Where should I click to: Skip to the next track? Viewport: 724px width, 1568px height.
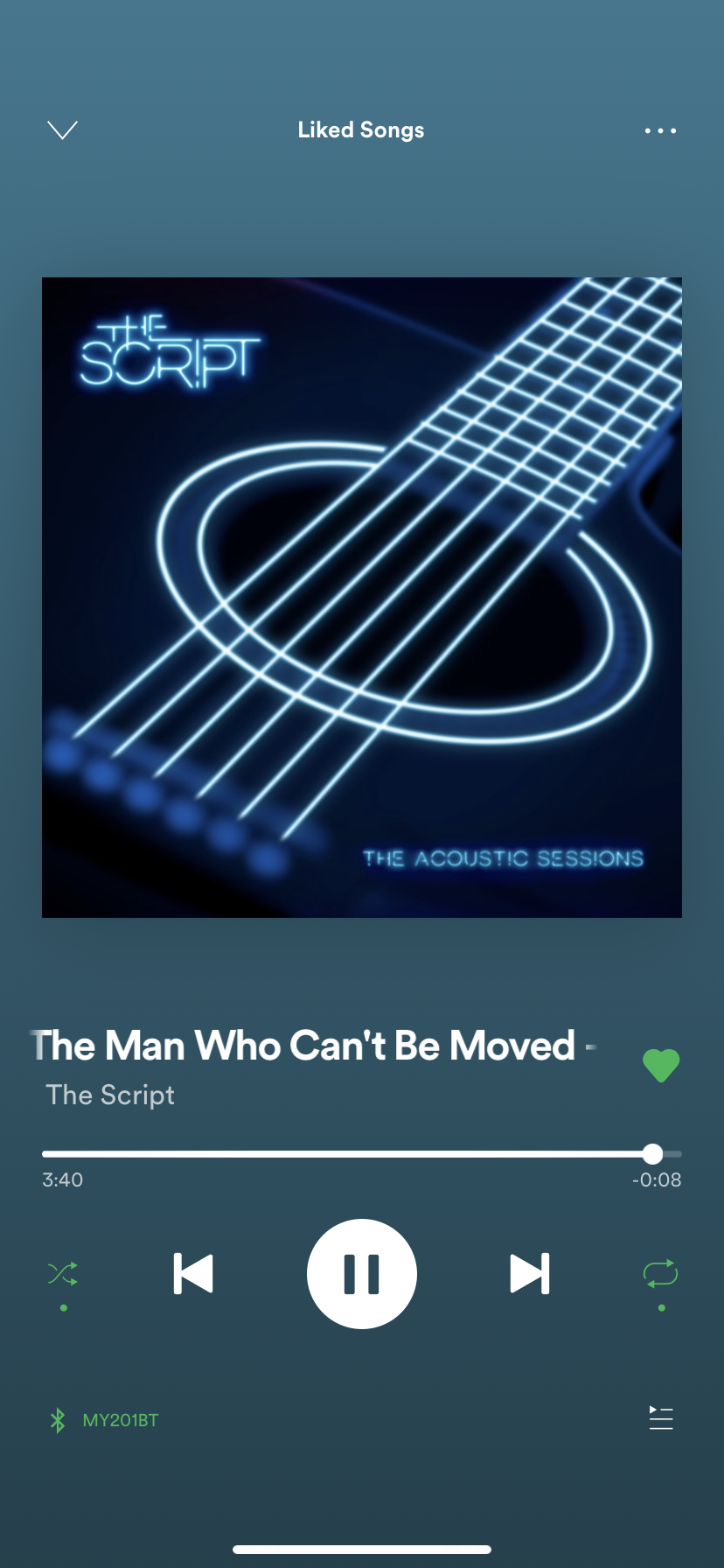pyautogui.click(x=530, y=1273)
